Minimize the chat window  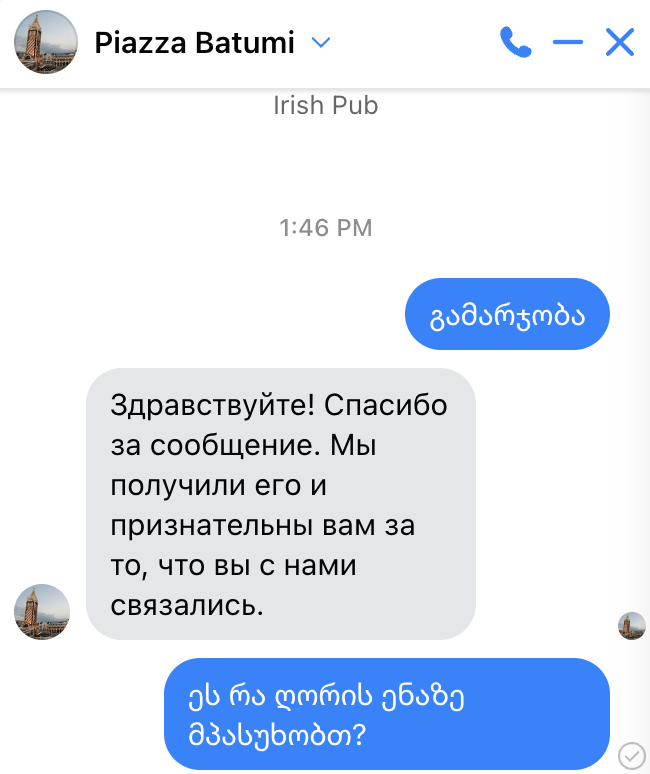(x=567, y=42)
